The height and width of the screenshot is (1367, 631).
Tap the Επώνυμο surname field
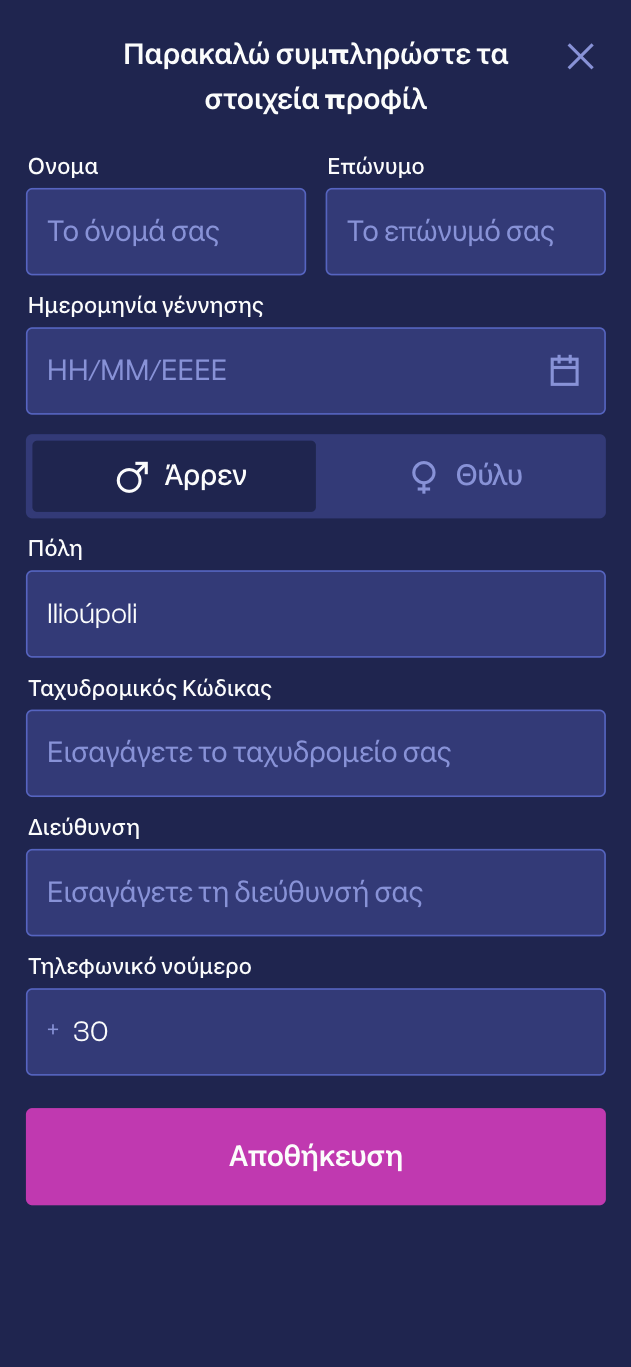tap(465, 232)
